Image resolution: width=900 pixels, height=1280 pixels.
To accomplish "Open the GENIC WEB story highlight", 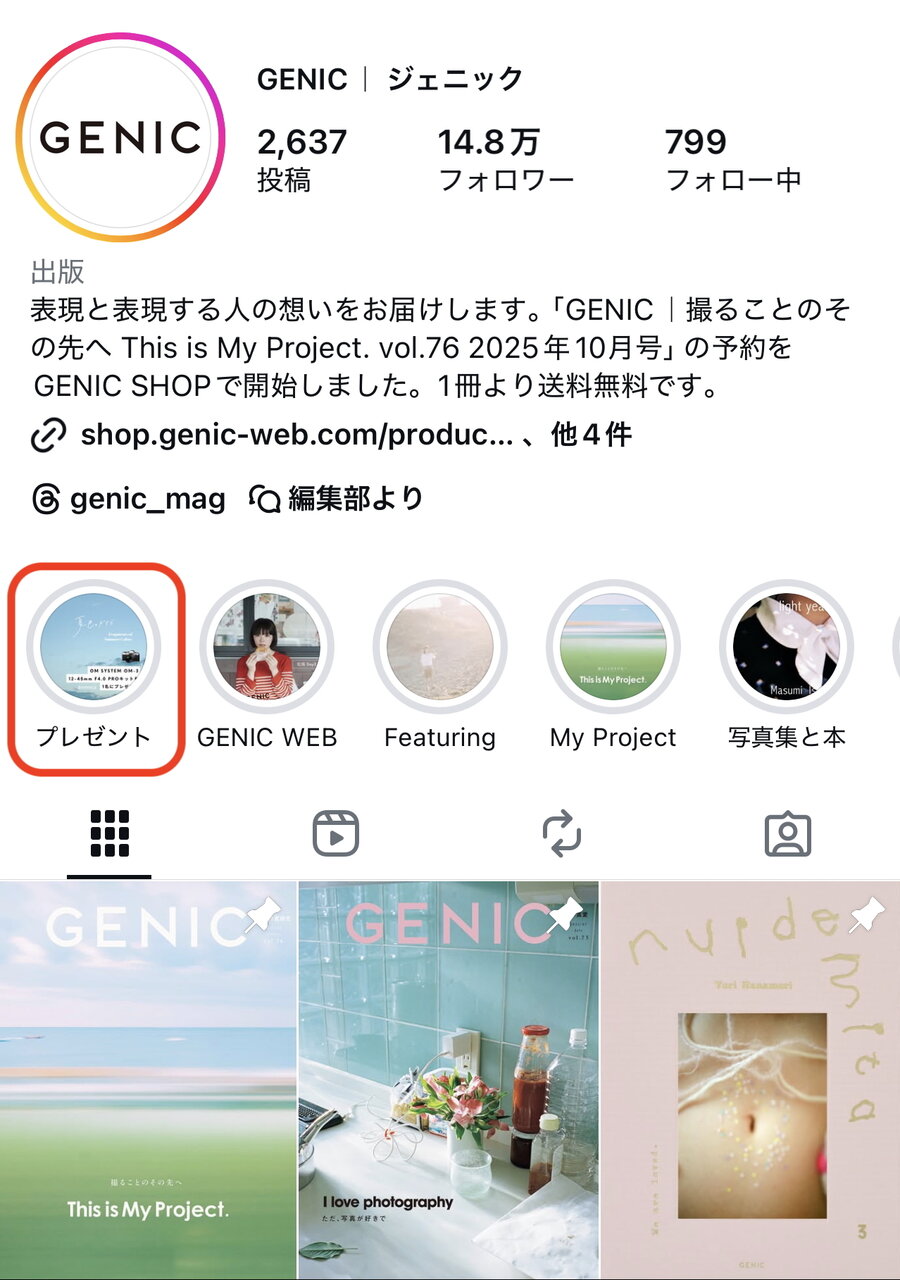I will [267, 647].
